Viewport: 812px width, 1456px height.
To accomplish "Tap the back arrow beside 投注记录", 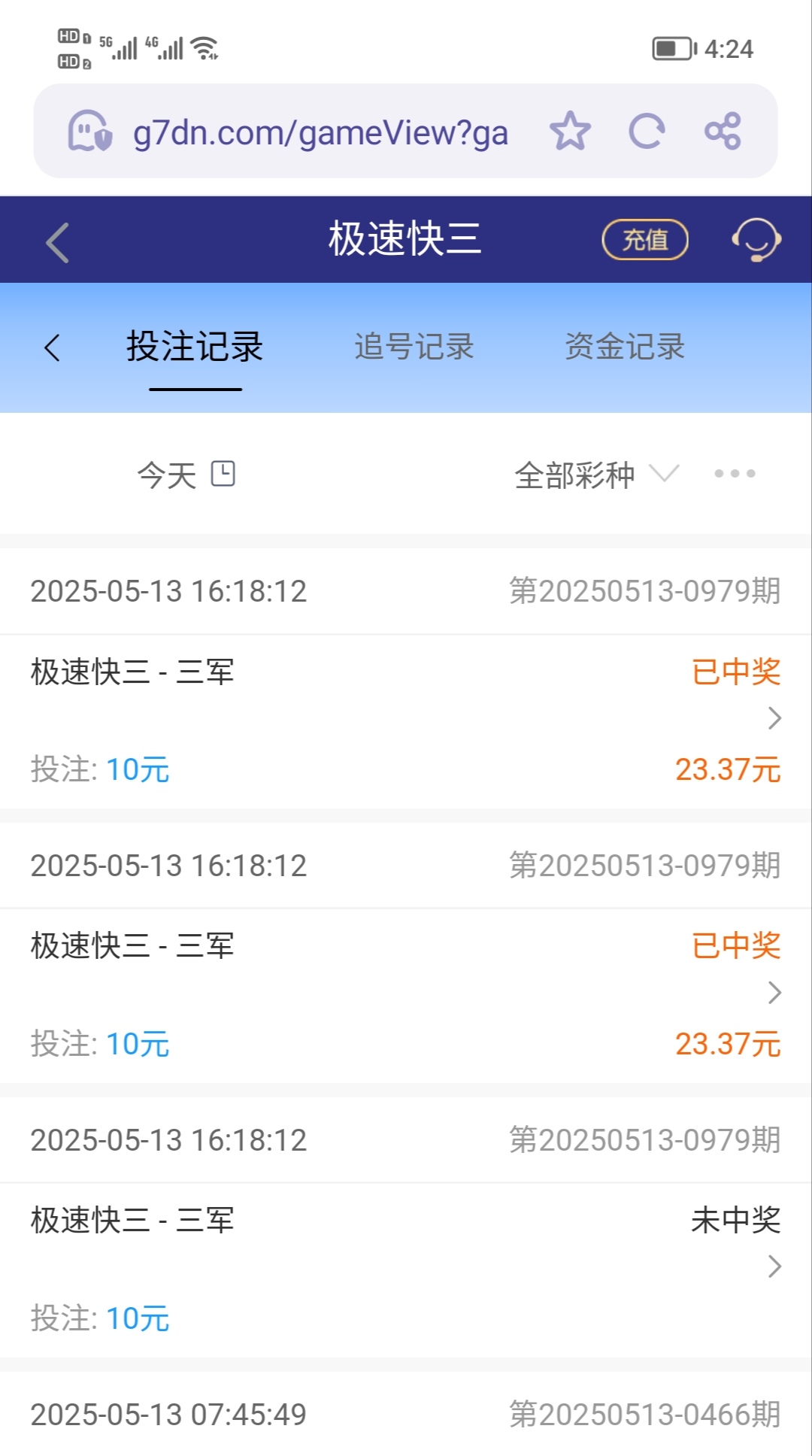I will tap(52, 347).
